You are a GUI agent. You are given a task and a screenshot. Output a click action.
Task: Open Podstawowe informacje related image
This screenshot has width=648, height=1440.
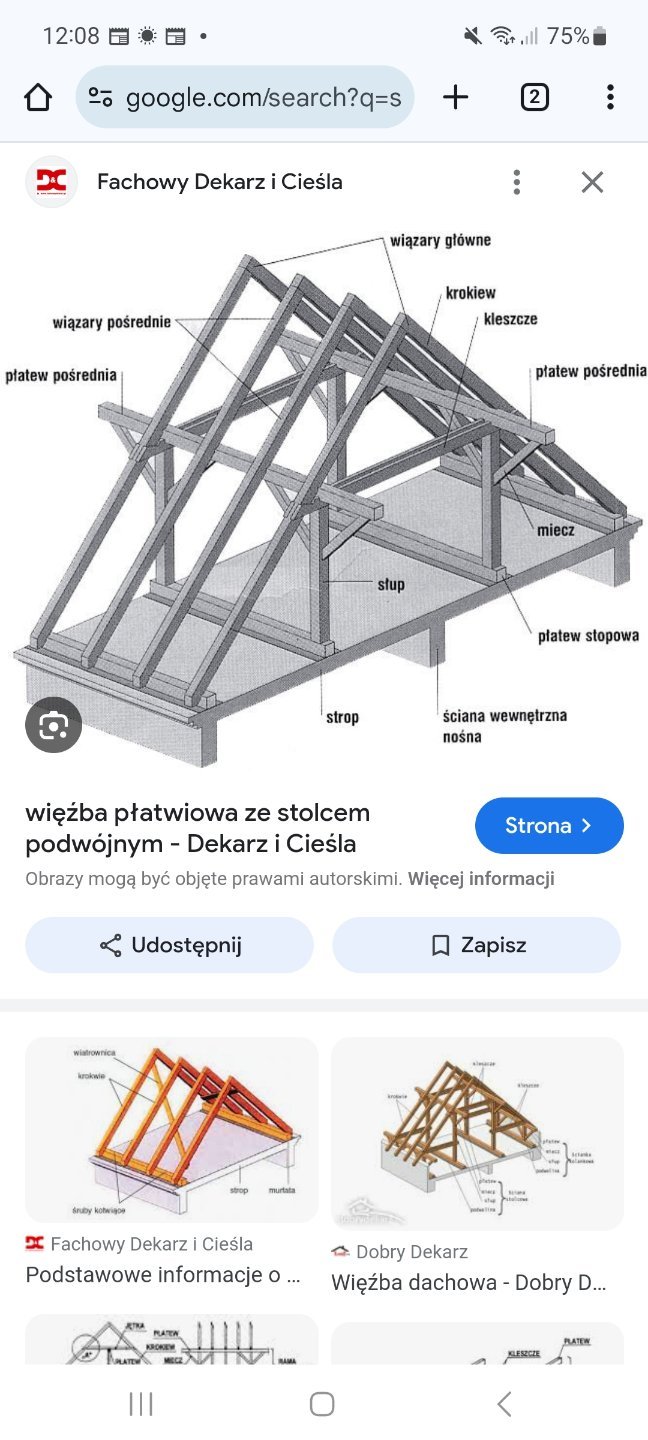(x=171, y=1130)
